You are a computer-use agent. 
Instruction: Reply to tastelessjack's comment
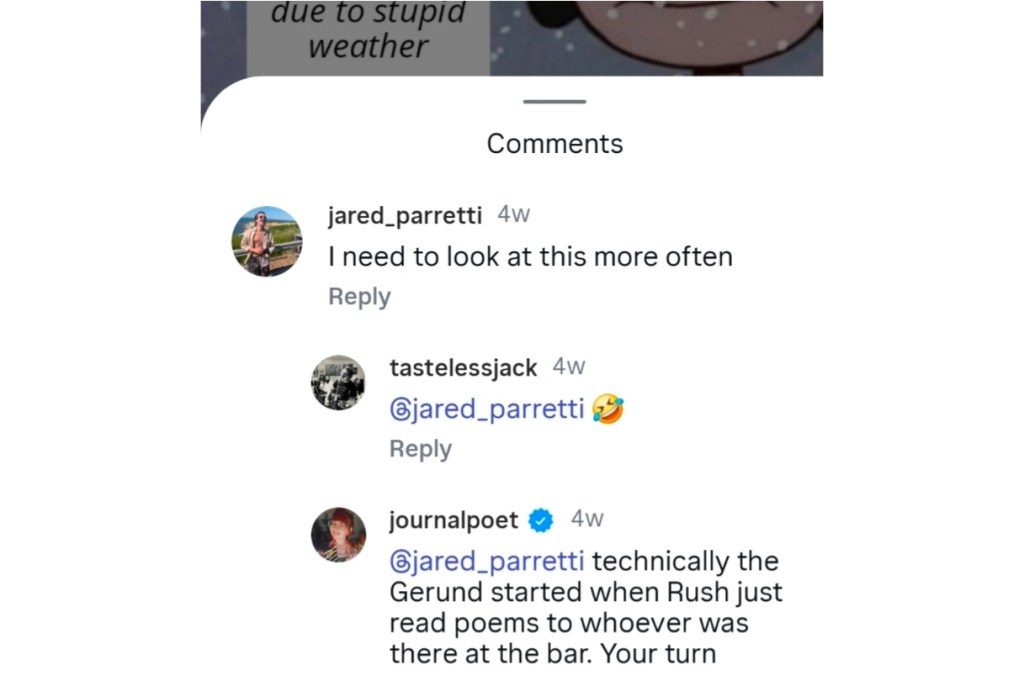pyautogui.click(x=420, y=449)
